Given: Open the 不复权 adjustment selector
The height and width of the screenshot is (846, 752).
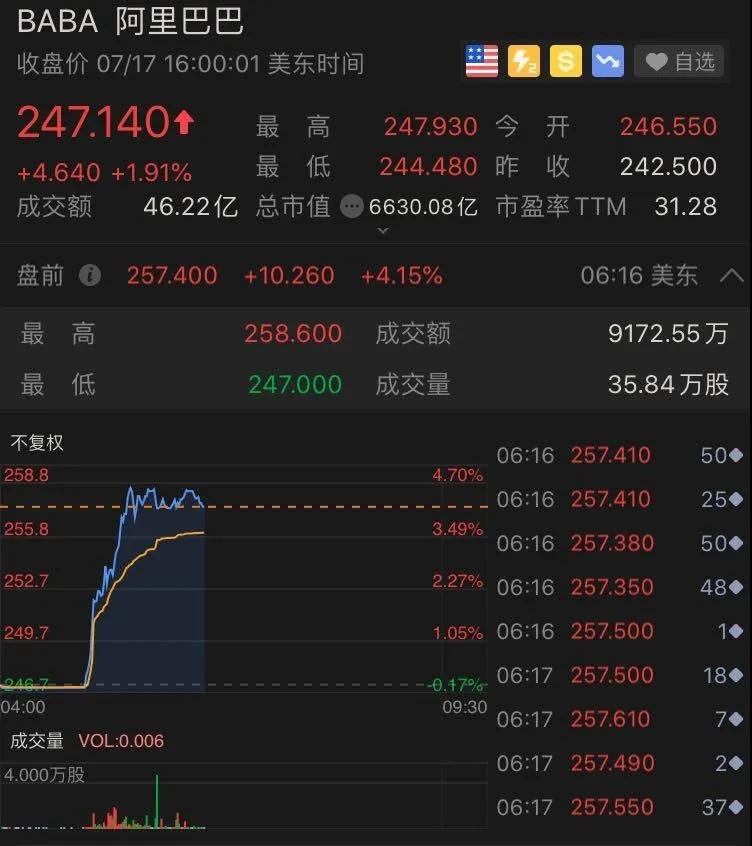Looking at the screenshot, I should click(37, 442).
